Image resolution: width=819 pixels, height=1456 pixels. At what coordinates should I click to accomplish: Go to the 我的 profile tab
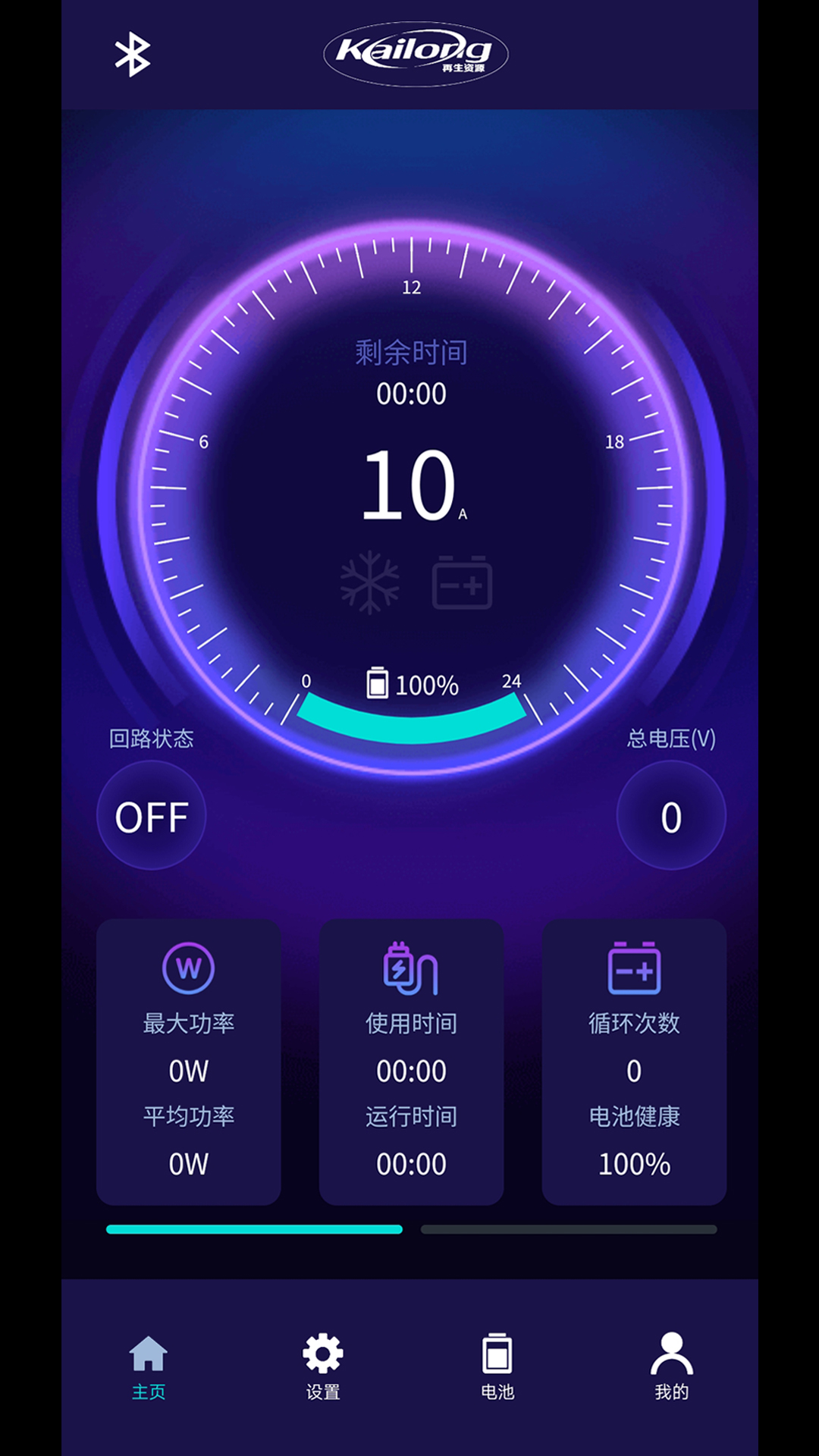click(x=672, y=1367)
